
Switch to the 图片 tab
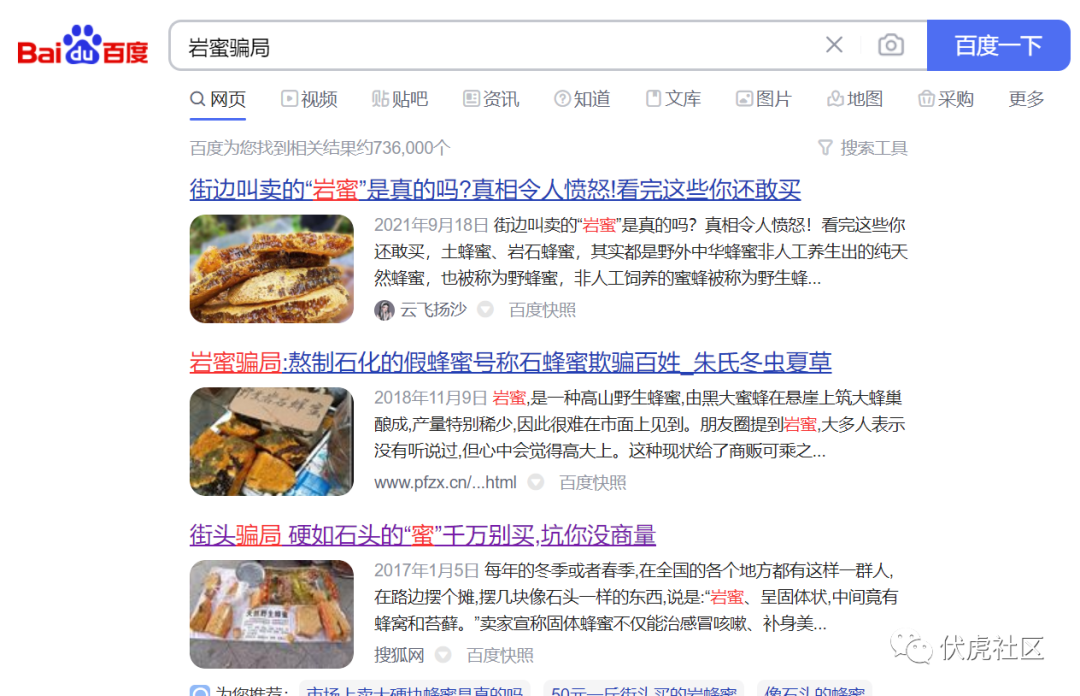(x=764, y=99)
